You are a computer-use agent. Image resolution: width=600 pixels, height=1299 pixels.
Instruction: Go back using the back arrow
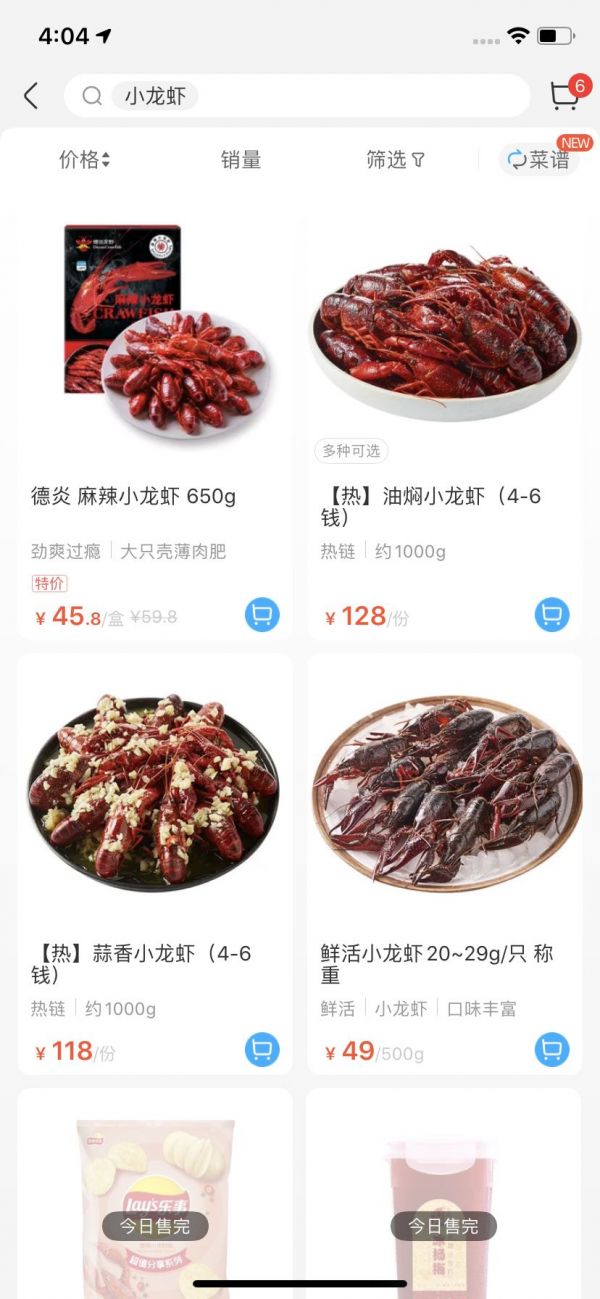31,96
